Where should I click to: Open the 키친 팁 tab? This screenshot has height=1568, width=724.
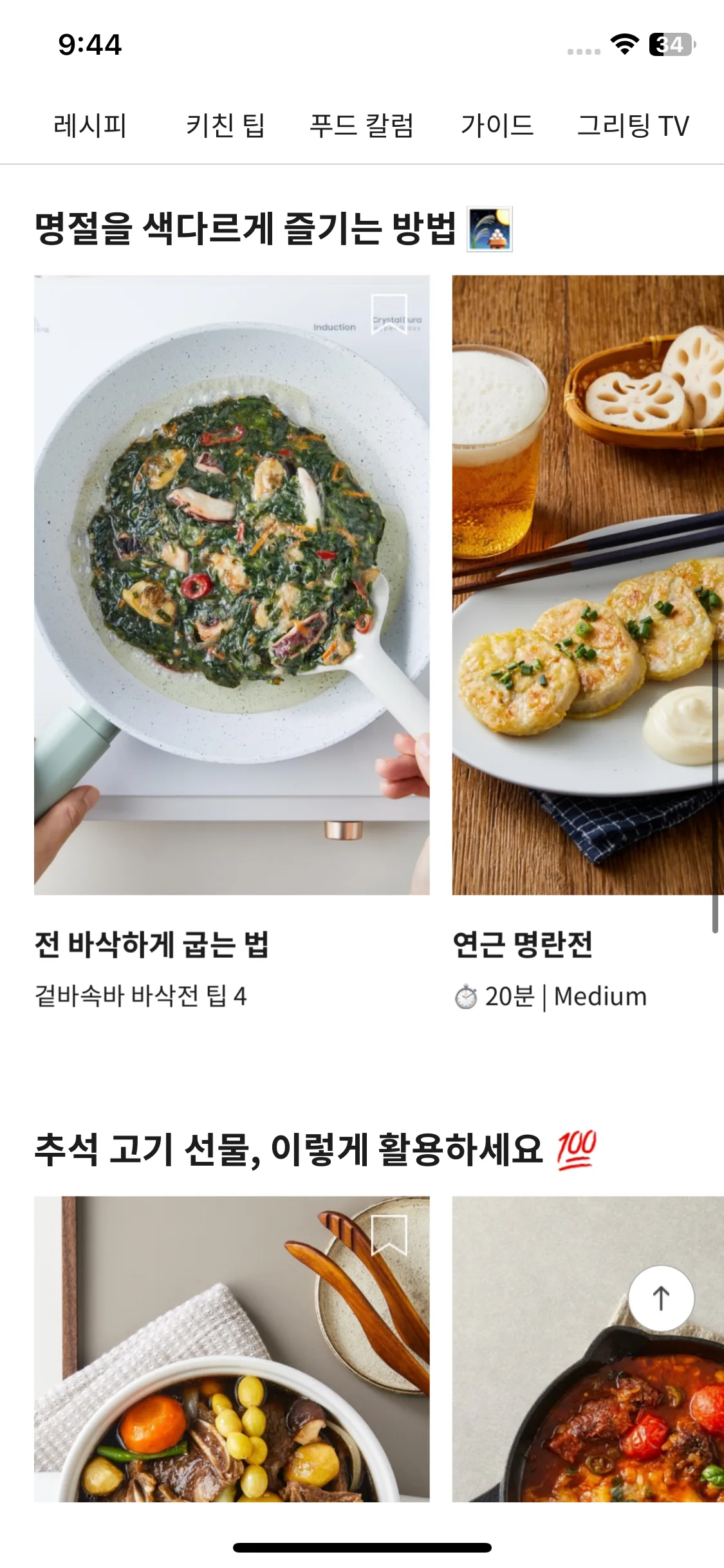(225, 126)
